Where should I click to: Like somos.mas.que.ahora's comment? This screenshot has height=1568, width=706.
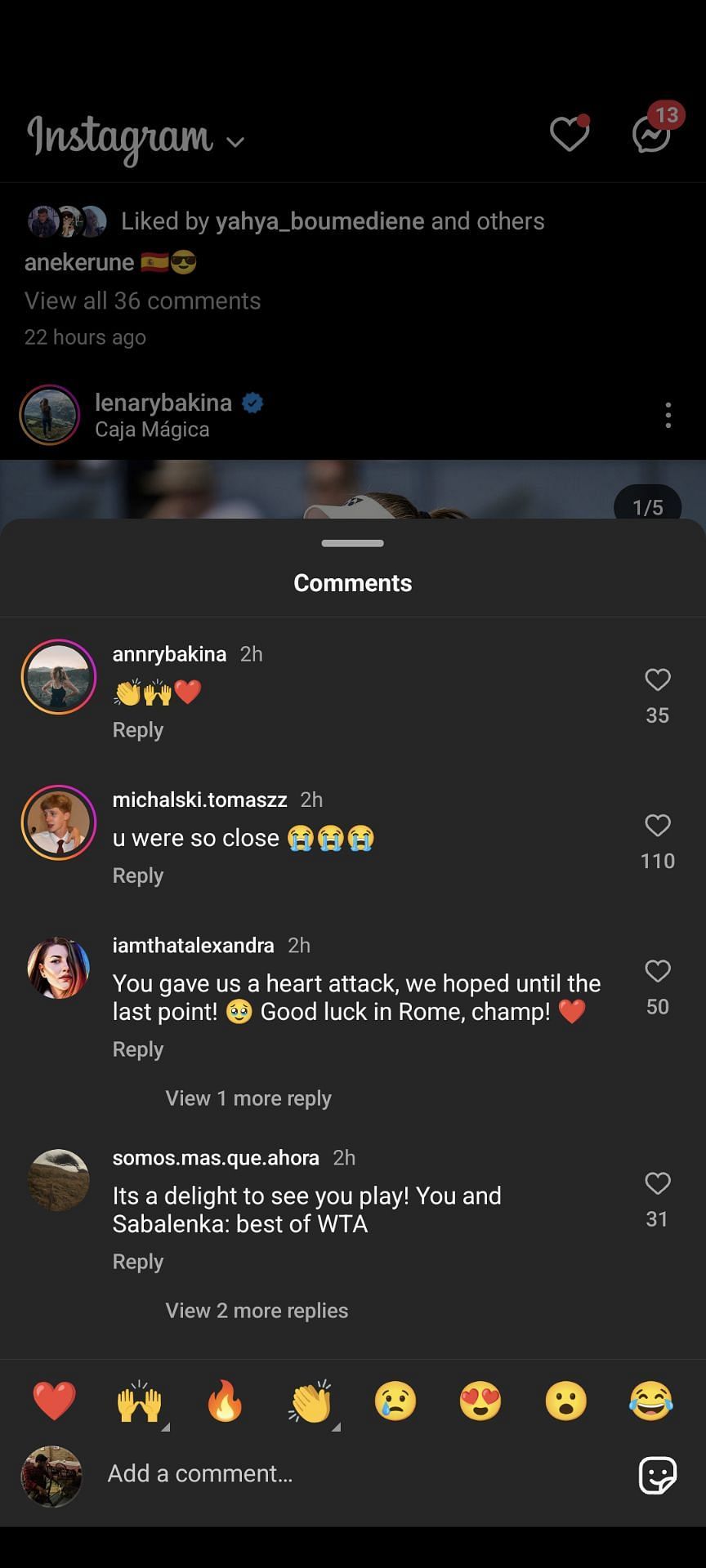click(657, 1183)
